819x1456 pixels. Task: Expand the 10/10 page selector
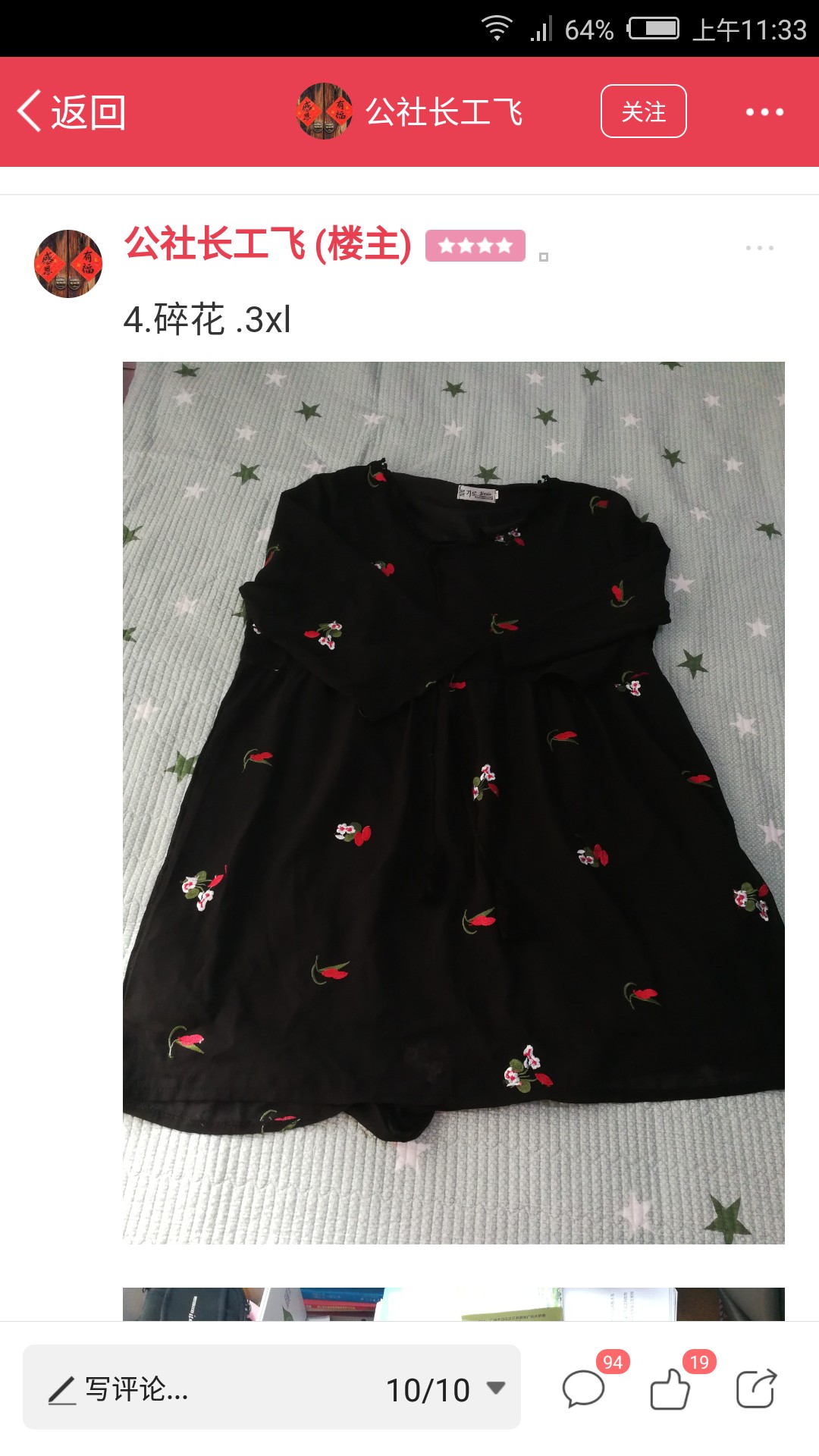tap(445, 1389)
